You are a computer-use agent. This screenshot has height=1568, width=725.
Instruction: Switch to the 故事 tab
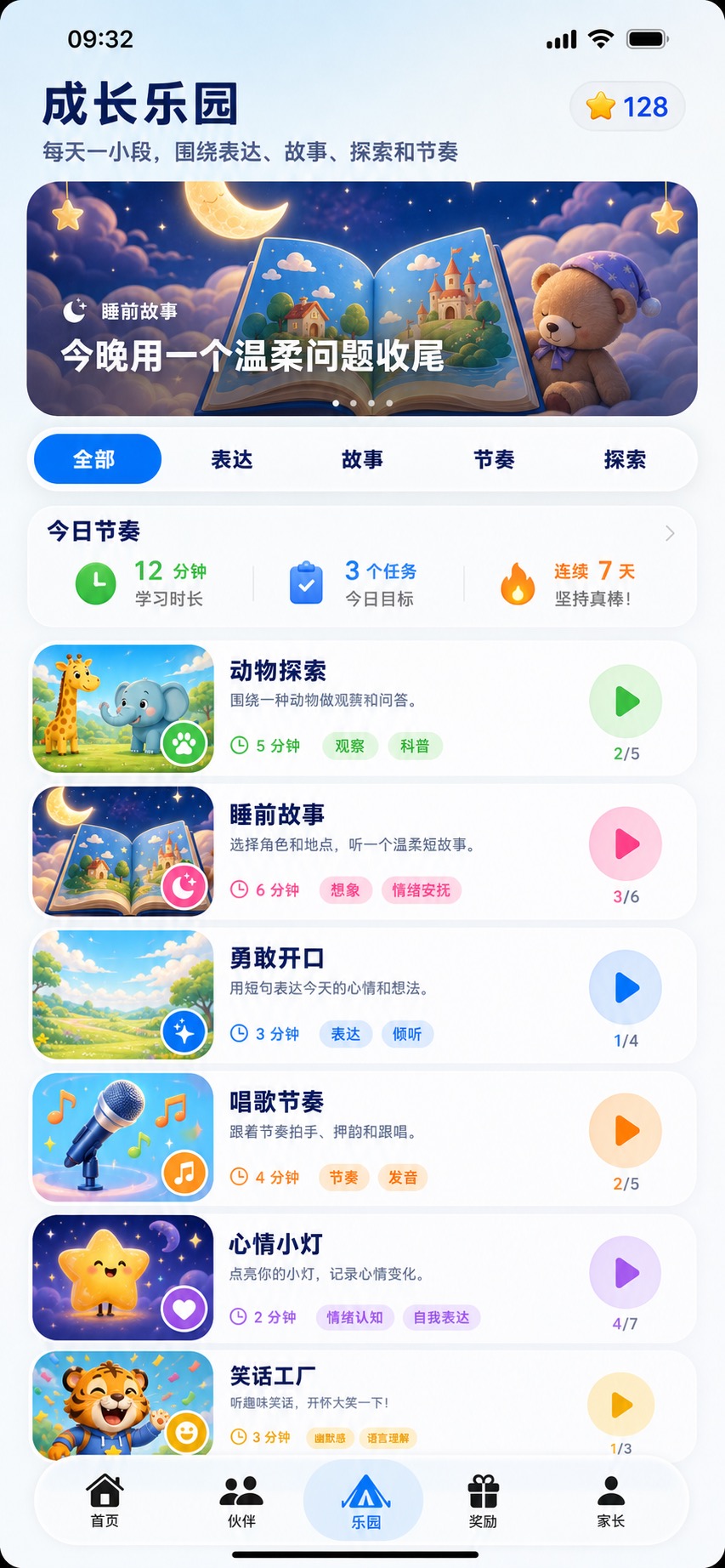tap(363, 459)
